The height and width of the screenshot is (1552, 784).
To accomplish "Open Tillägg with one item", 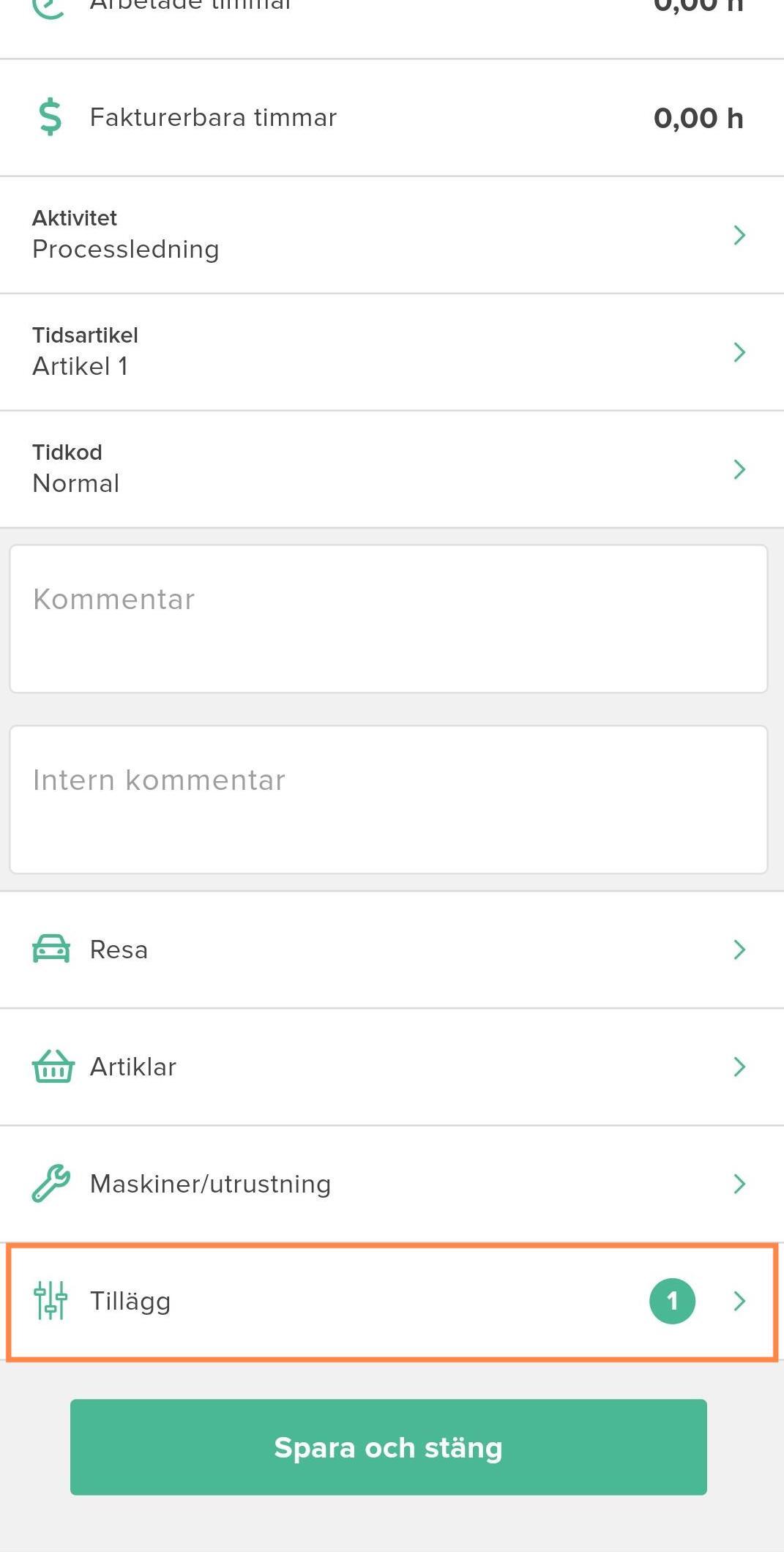I will [x=392, y=1302].
